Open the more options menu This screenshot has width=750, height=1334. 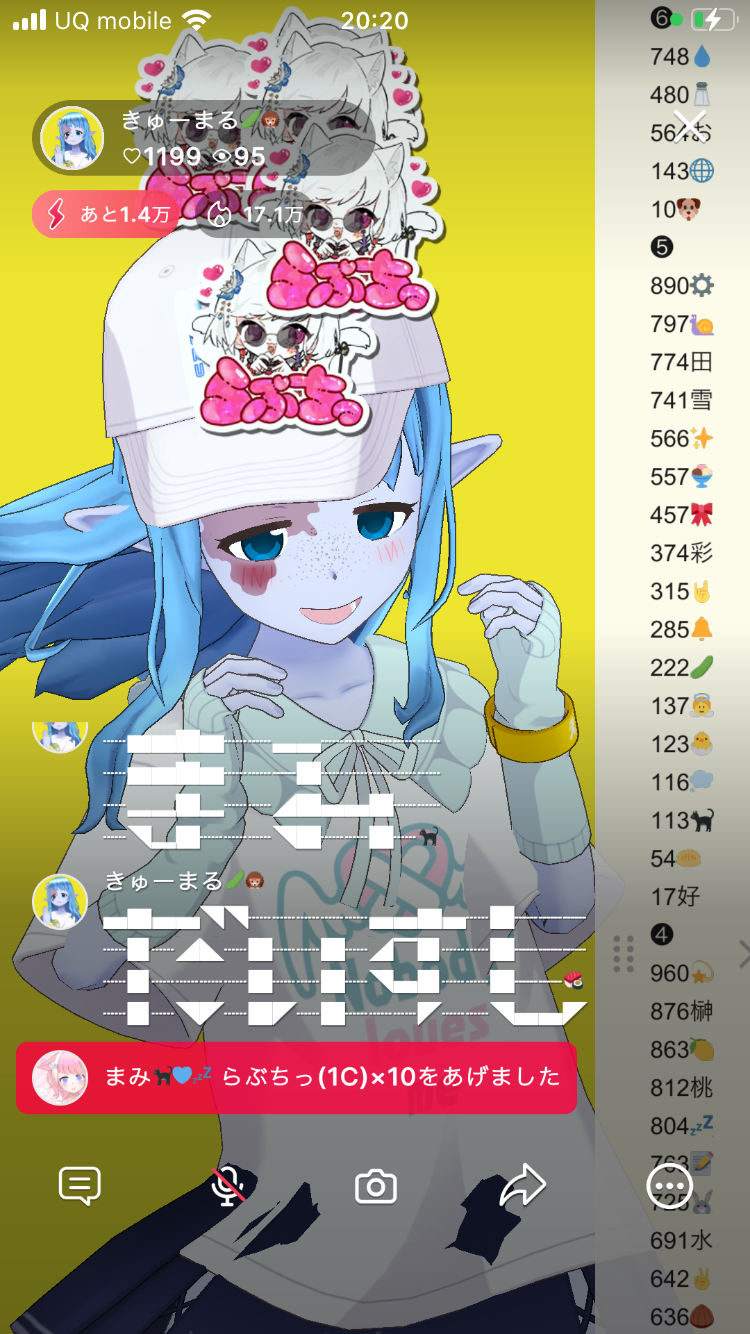(x=669, y=1187)
